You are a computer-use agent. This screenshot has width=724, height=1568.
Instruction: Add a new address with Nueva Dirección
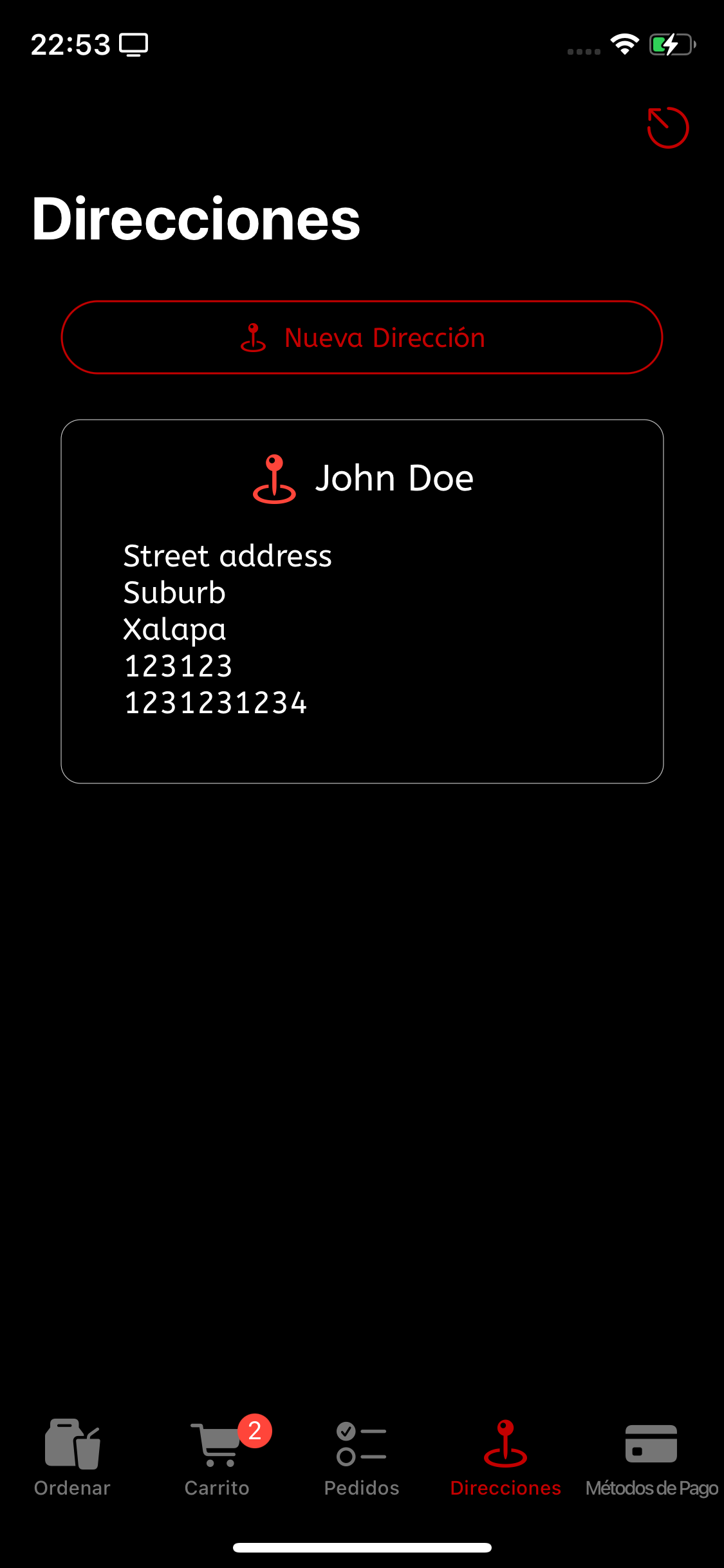pos(362,337)
